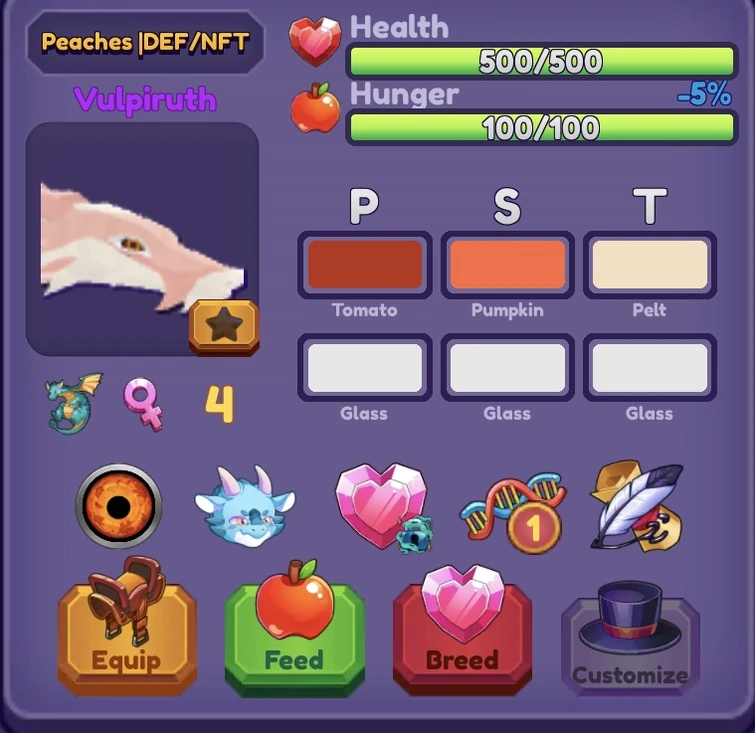The image size is (755, 733).
Task: Open the blue dragon face icon
Action: click(x=245, y=506)
